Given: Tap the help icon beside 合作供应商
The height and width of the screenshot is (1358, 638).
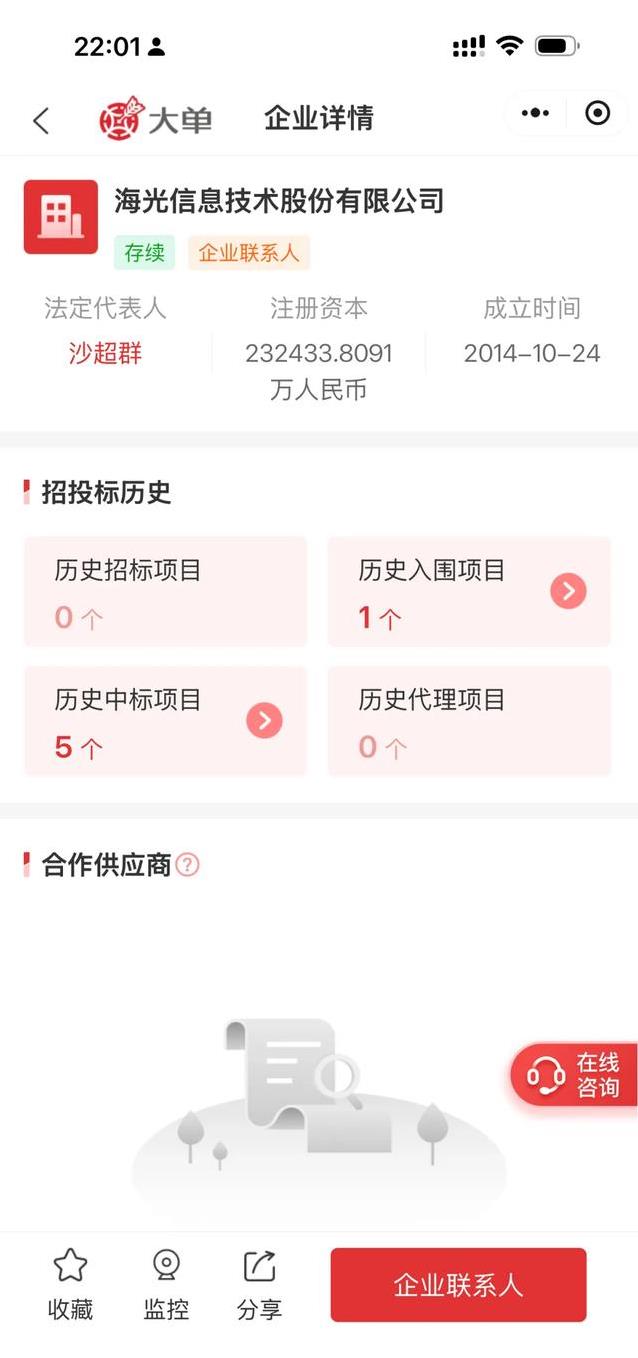Looking at the screenshot, I should tap(188, 865).
